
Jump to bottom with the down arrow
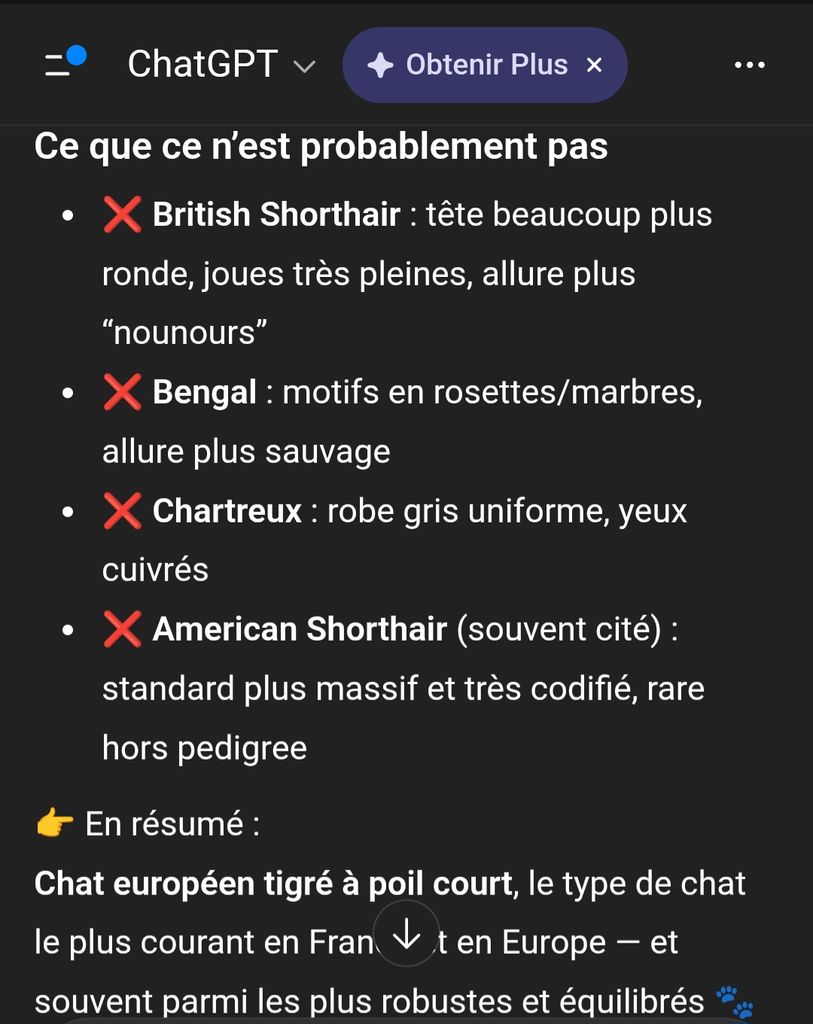[x=407, y=934]
